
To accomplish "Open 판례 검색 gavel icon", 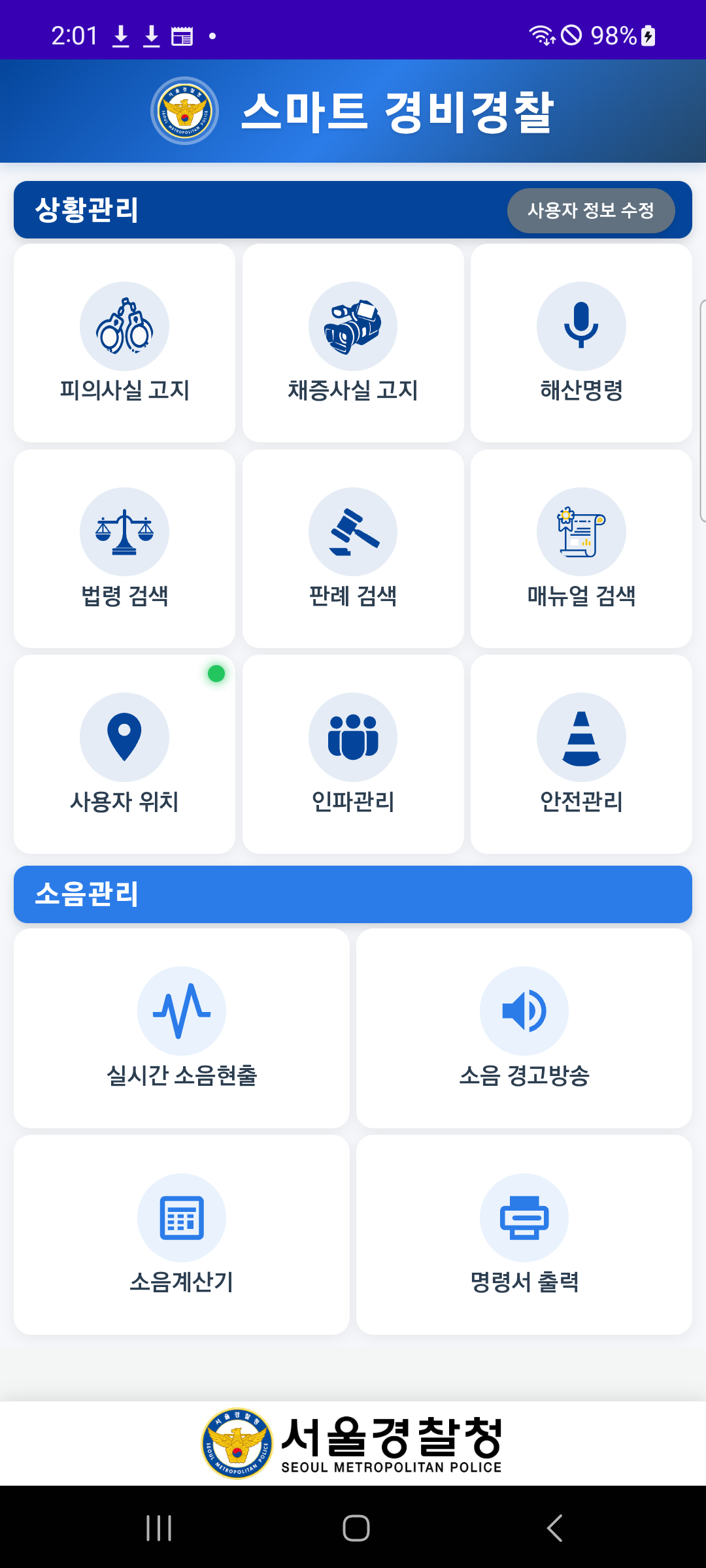I will pos(353,531).
